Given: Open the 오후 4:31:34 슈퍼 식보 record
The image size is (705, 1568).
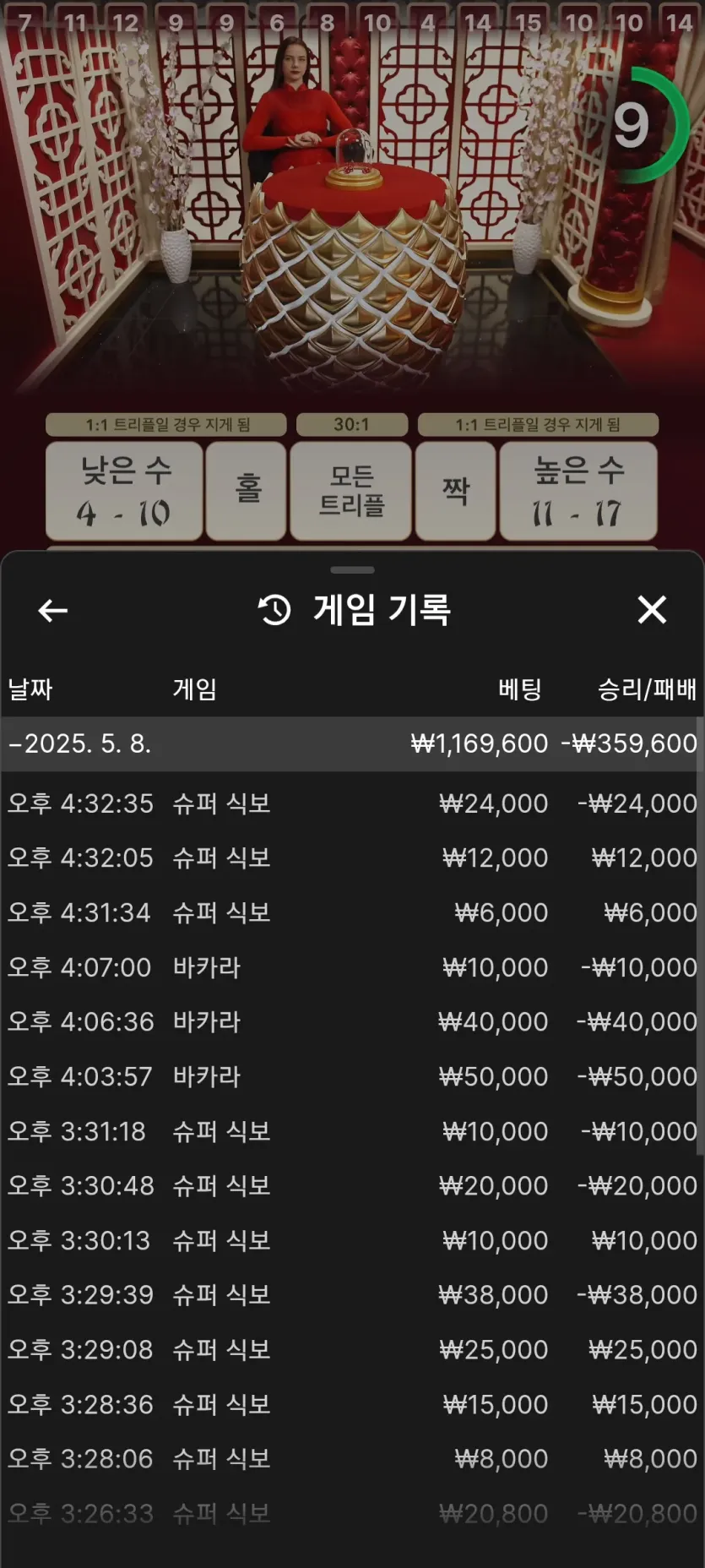Looking at the screenshot, I should pos(351,912).
